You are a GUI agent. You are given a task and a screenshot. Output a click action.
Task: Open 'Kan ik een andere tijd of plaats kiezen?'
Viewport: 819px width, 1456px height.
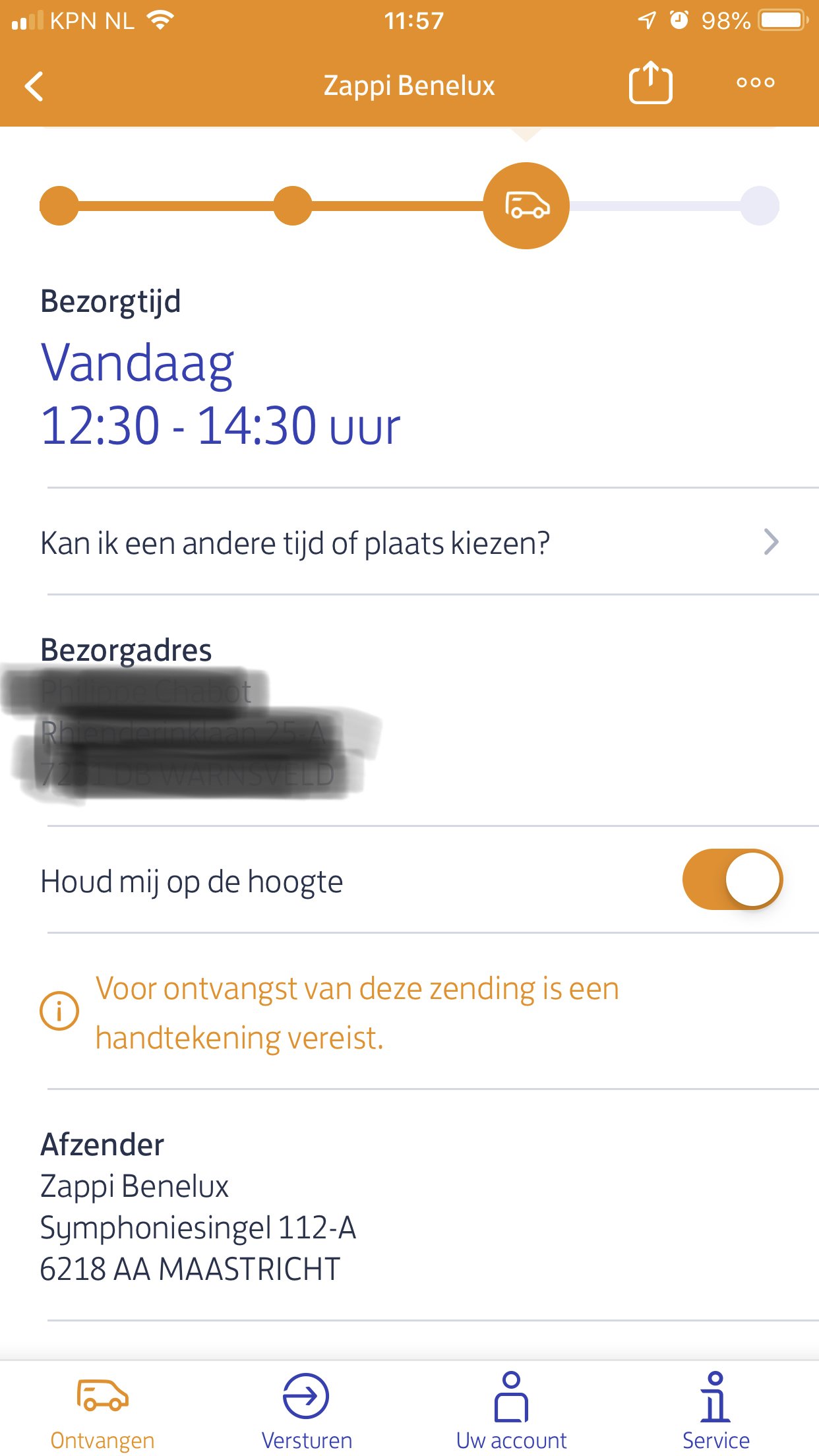(409, 543)
